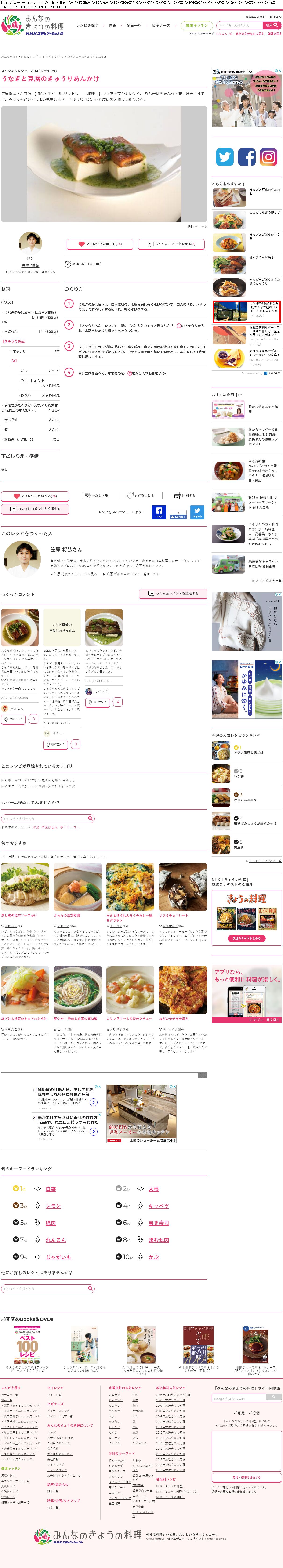Open the レシピを探す menu in the header
The height and width of the screenshot is (1568, 283).
[x=87, y=25]
